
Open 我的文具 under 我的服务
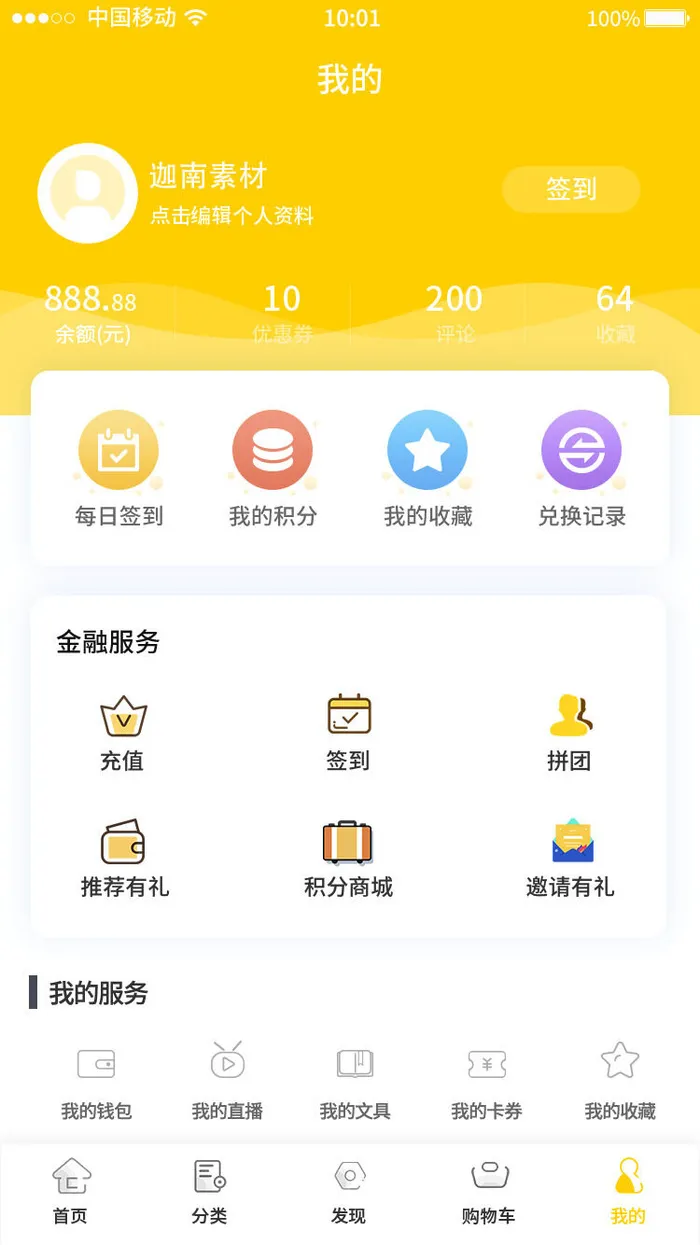click(x=355, y=1078)
